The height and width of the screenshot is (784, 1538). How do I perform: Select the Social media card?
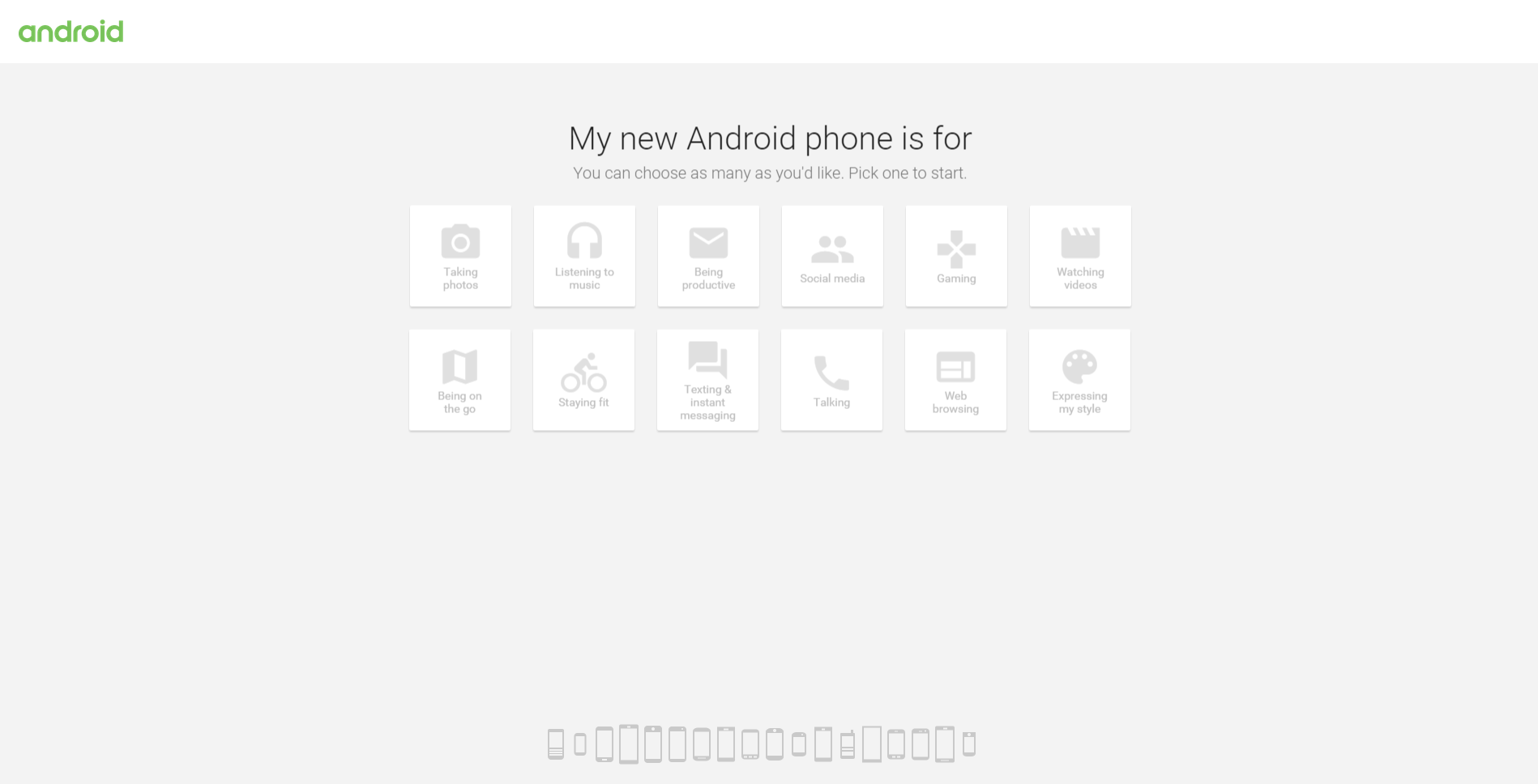pyautogui.click(x=832, y=256)
